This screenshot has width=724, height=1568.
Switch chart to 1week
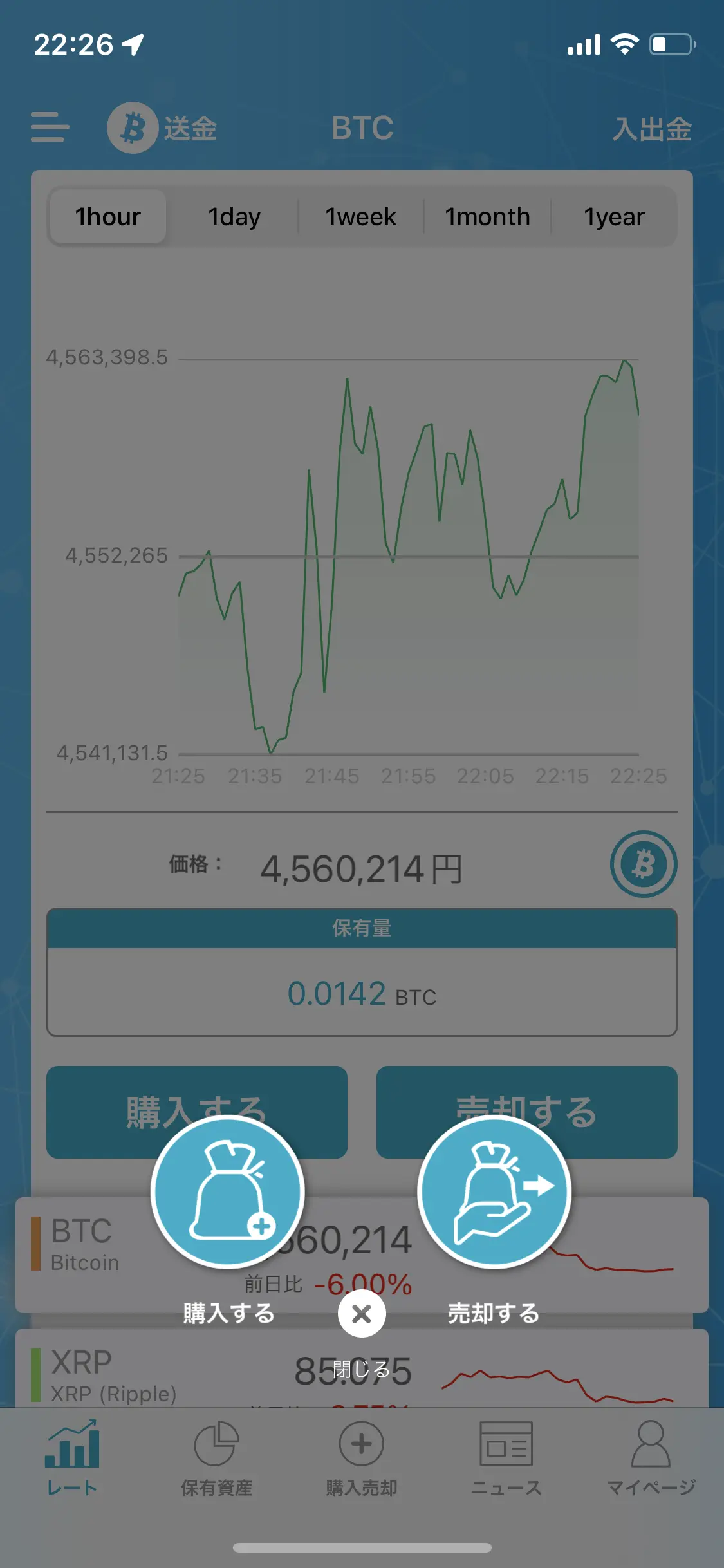click(x=360, y=217)
